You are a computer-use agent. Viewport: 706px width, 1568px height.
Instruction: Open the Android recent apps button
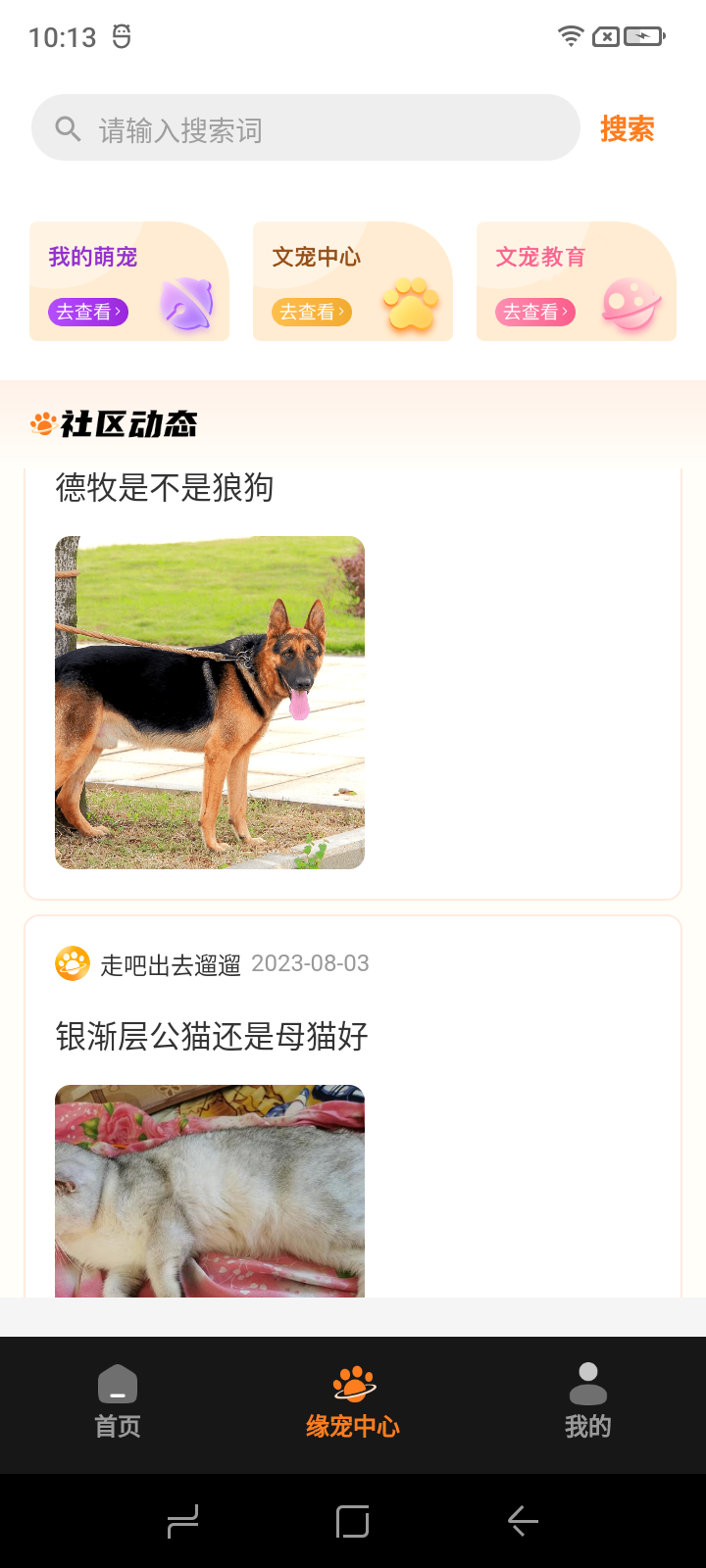pyautogui.click(x=182, y=1522)
